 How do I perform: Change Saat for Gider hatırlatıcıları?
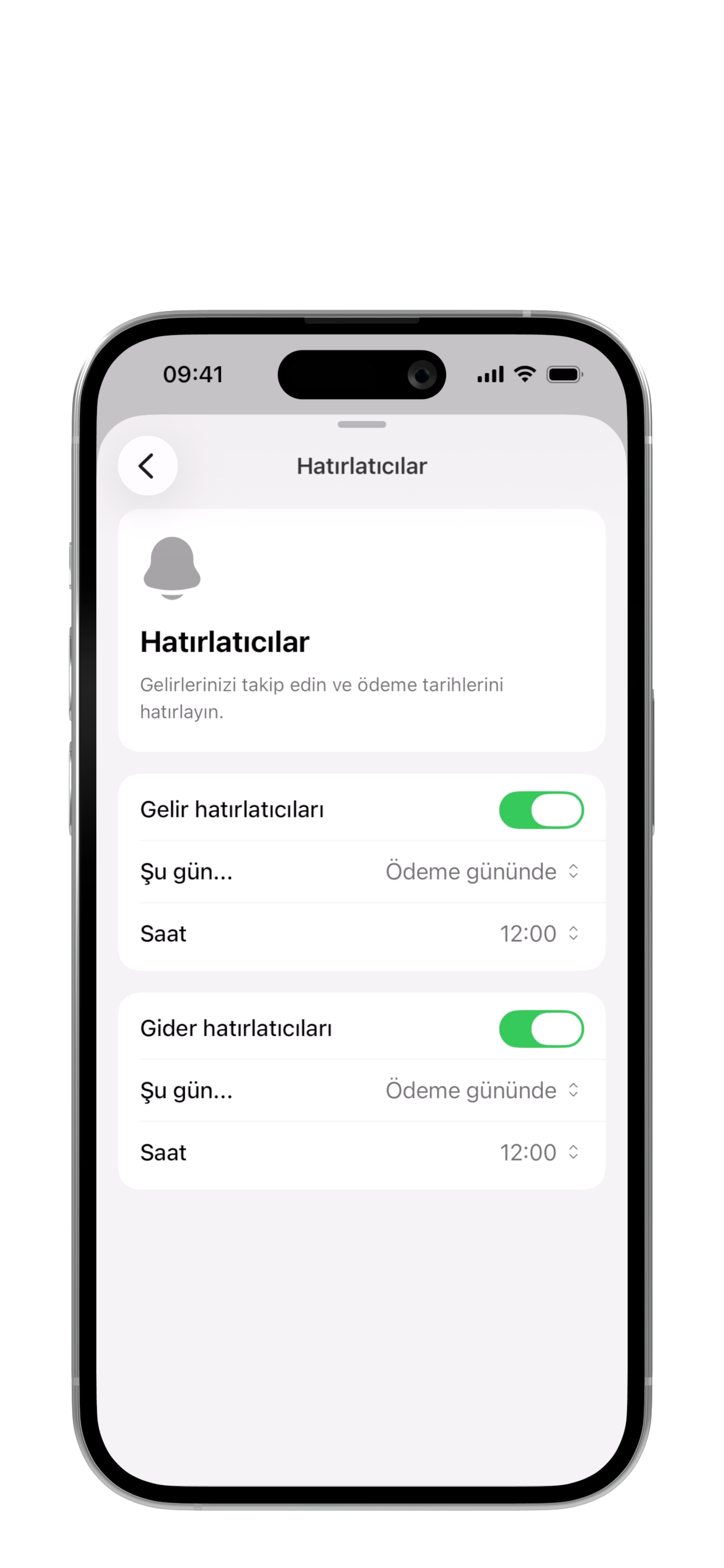click(539, 1152)
